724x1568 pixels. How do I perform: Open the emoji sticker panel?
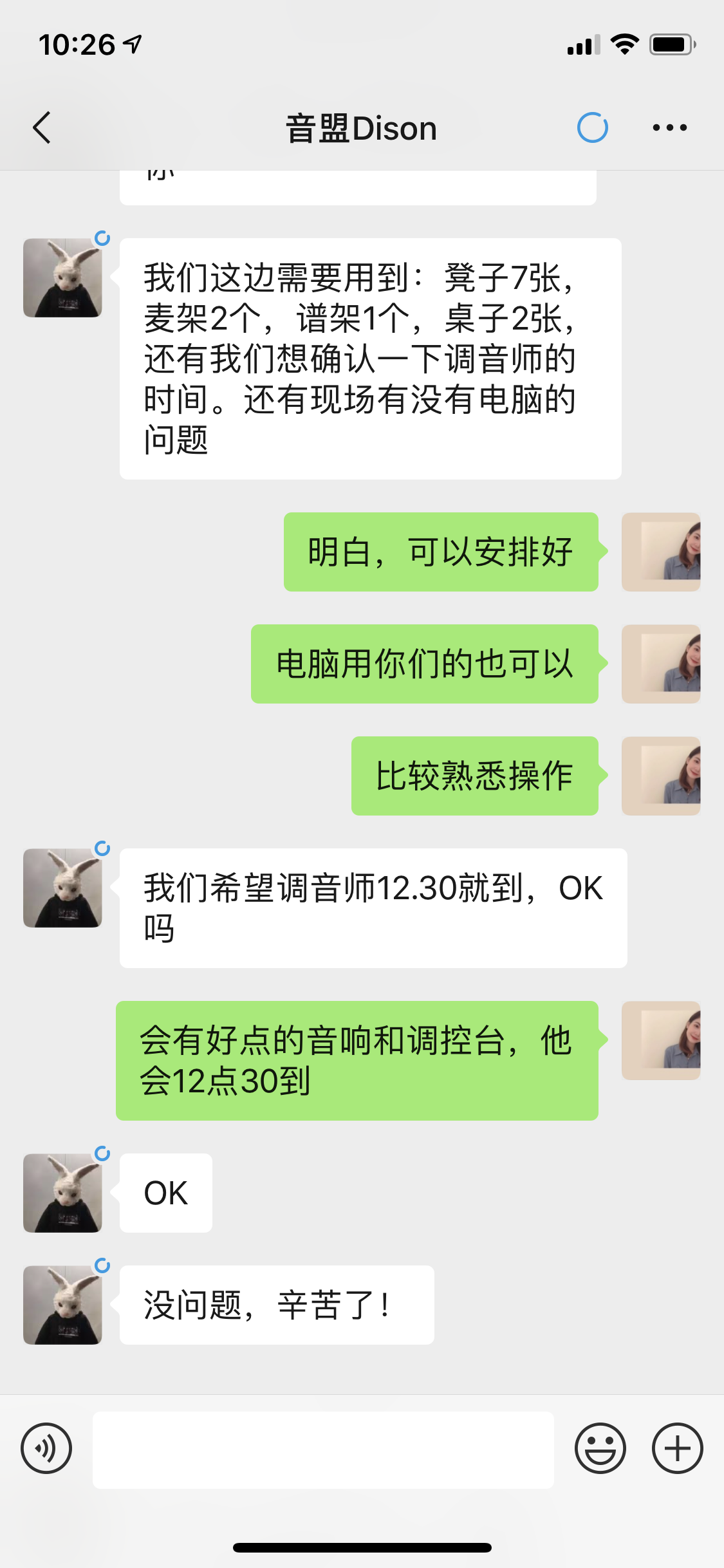click(x=600, y=1448)
